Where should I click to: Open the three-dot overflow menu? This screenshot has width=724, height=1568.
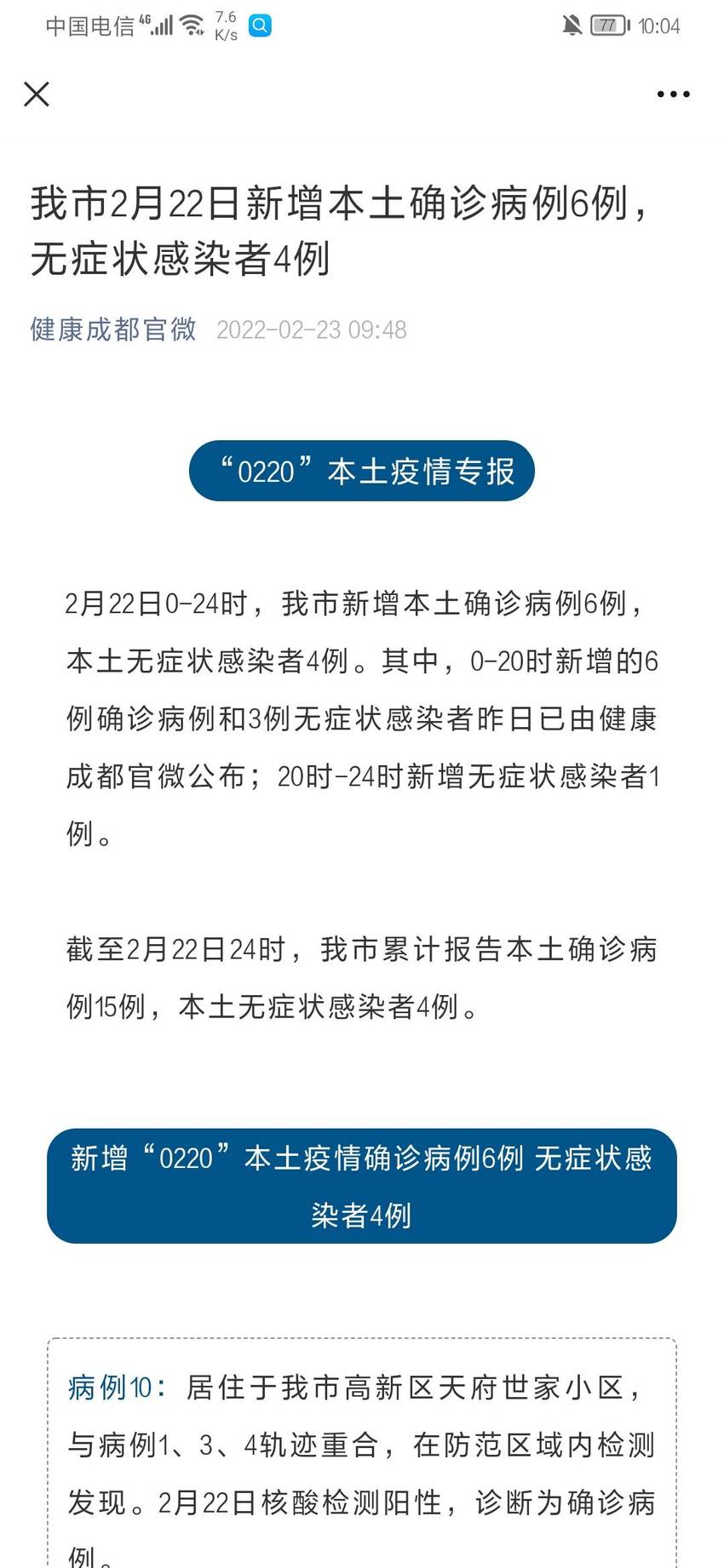673,94
